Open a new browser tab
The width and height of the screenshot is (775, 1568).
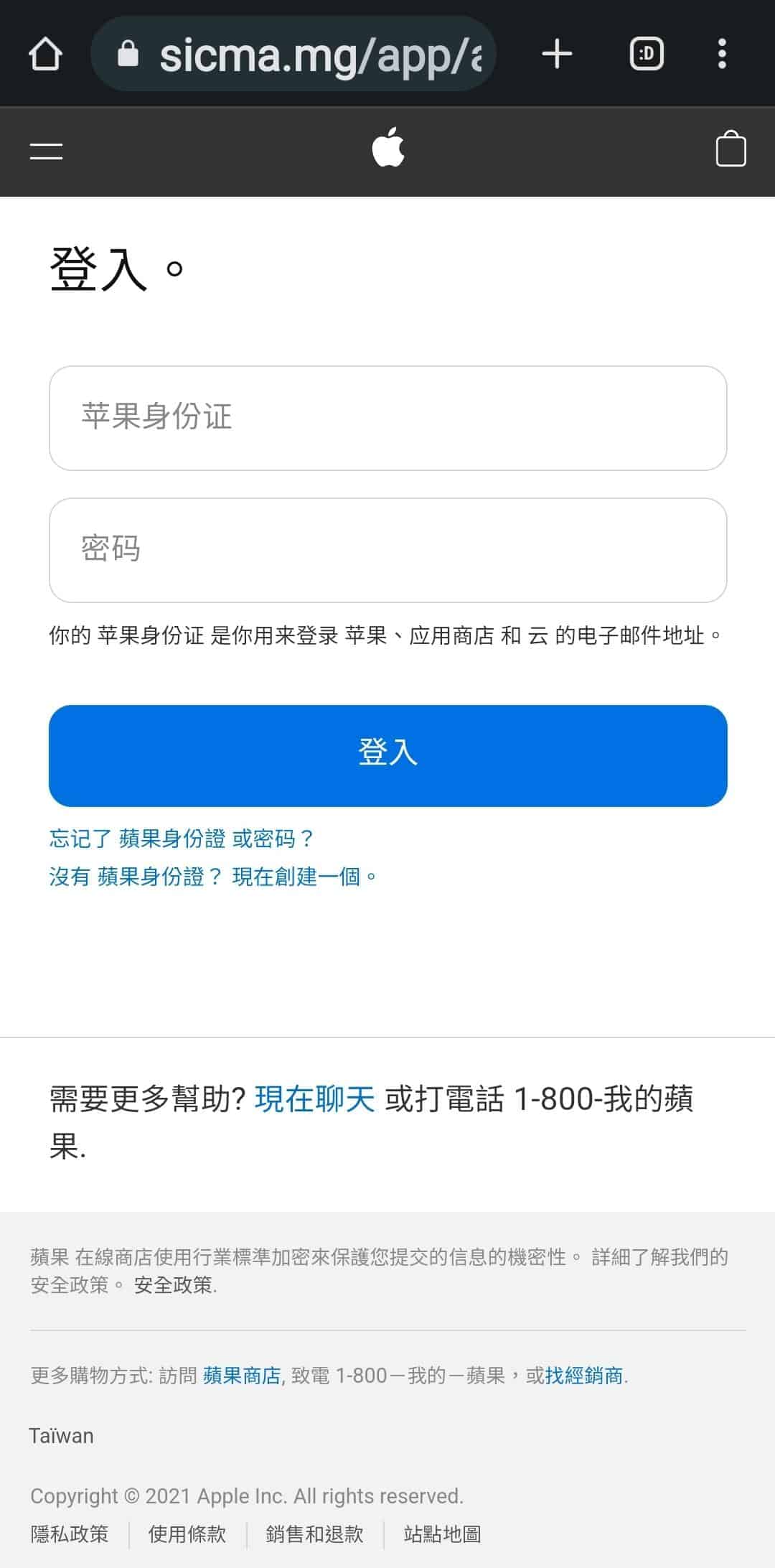557,54
